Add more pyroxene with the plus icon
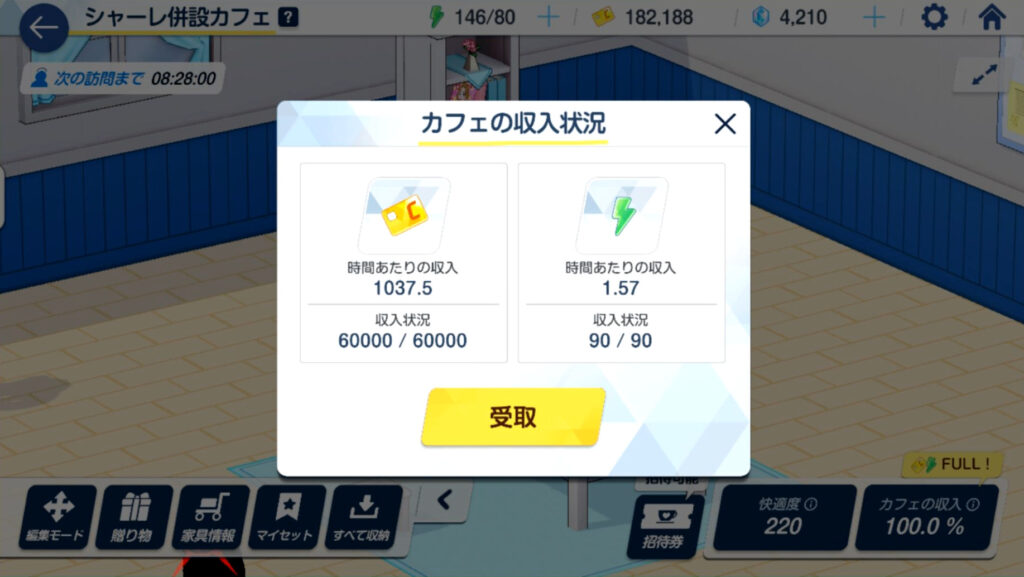The height and width of the screenshot is (577, 1024). click(873, 17)
